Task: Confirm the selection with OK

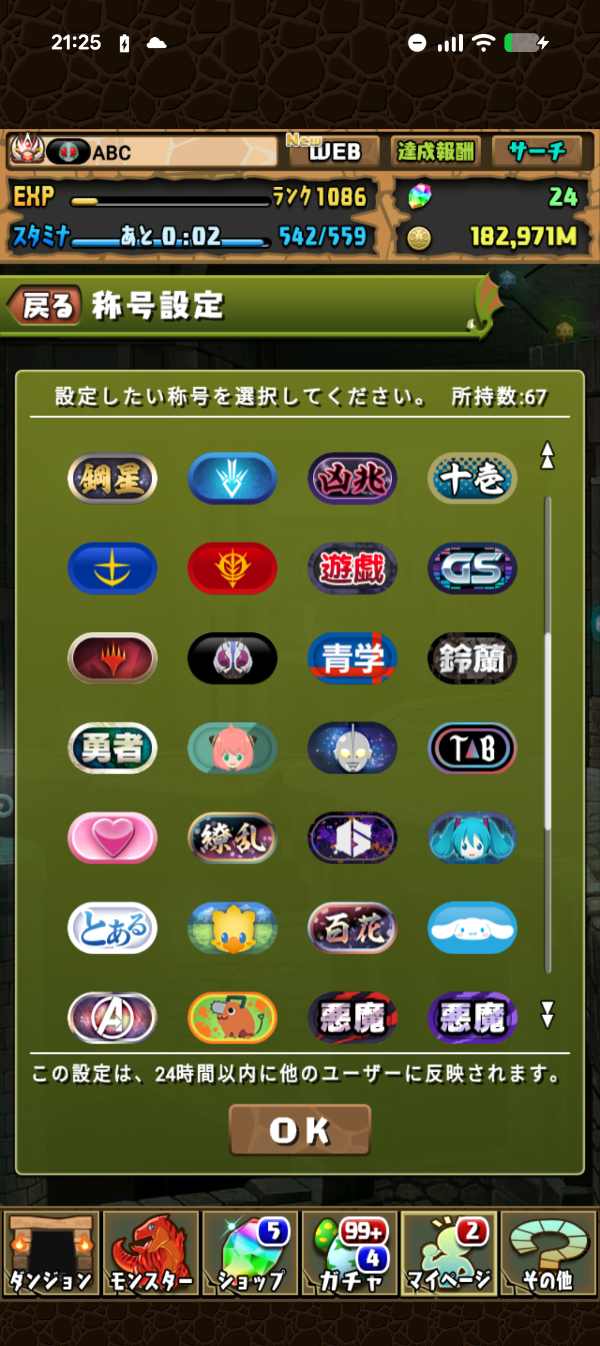Action: 300,1130
